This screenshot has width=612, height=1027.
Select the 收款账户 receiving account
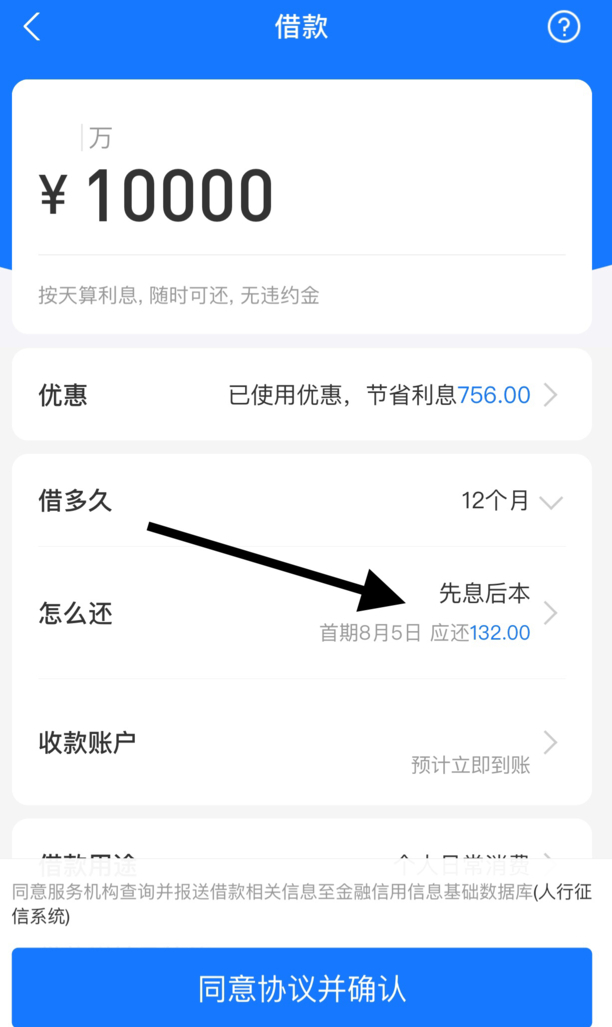pos(300,744)
